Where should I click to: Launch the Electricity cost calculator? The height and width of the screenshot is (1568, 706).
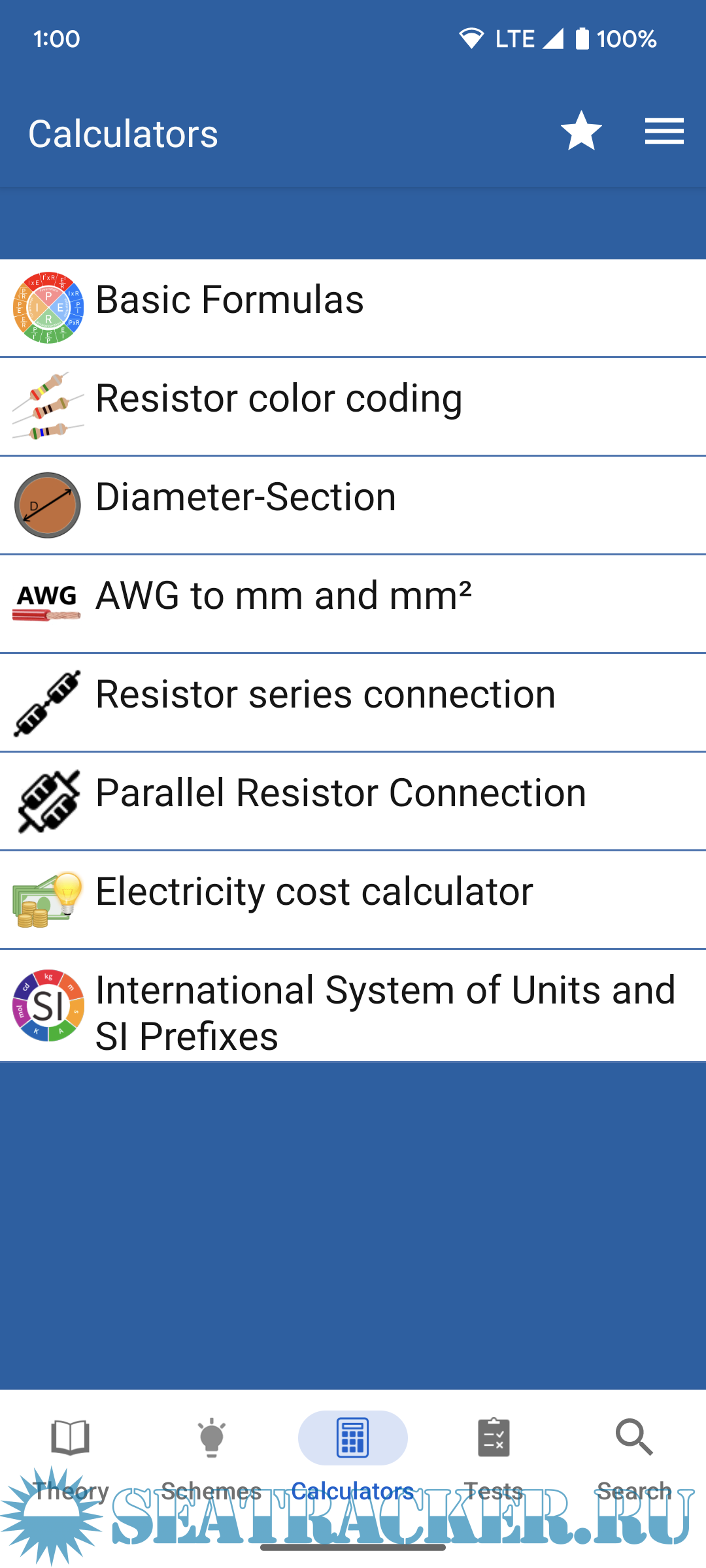(x=353, y=900)
